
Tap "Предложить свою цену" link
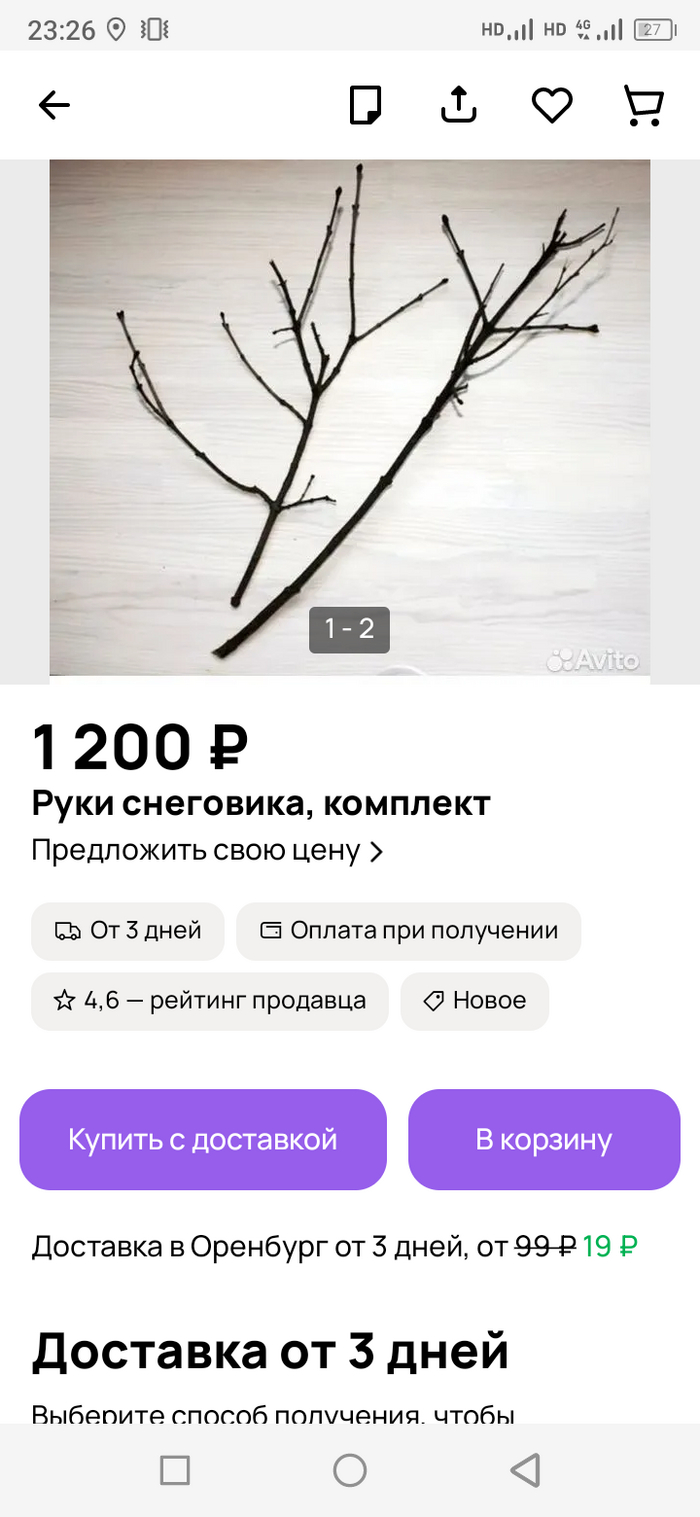pyautogui.click(x=207, y=851)
